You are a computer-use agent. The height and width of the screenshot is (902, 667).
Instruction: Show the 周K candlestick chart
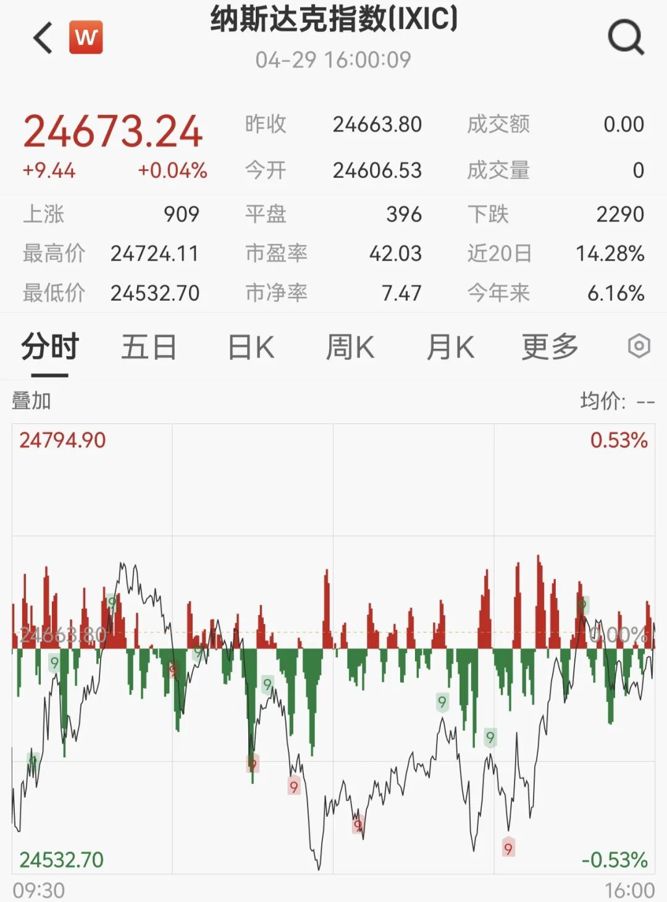tap(350, 347)
